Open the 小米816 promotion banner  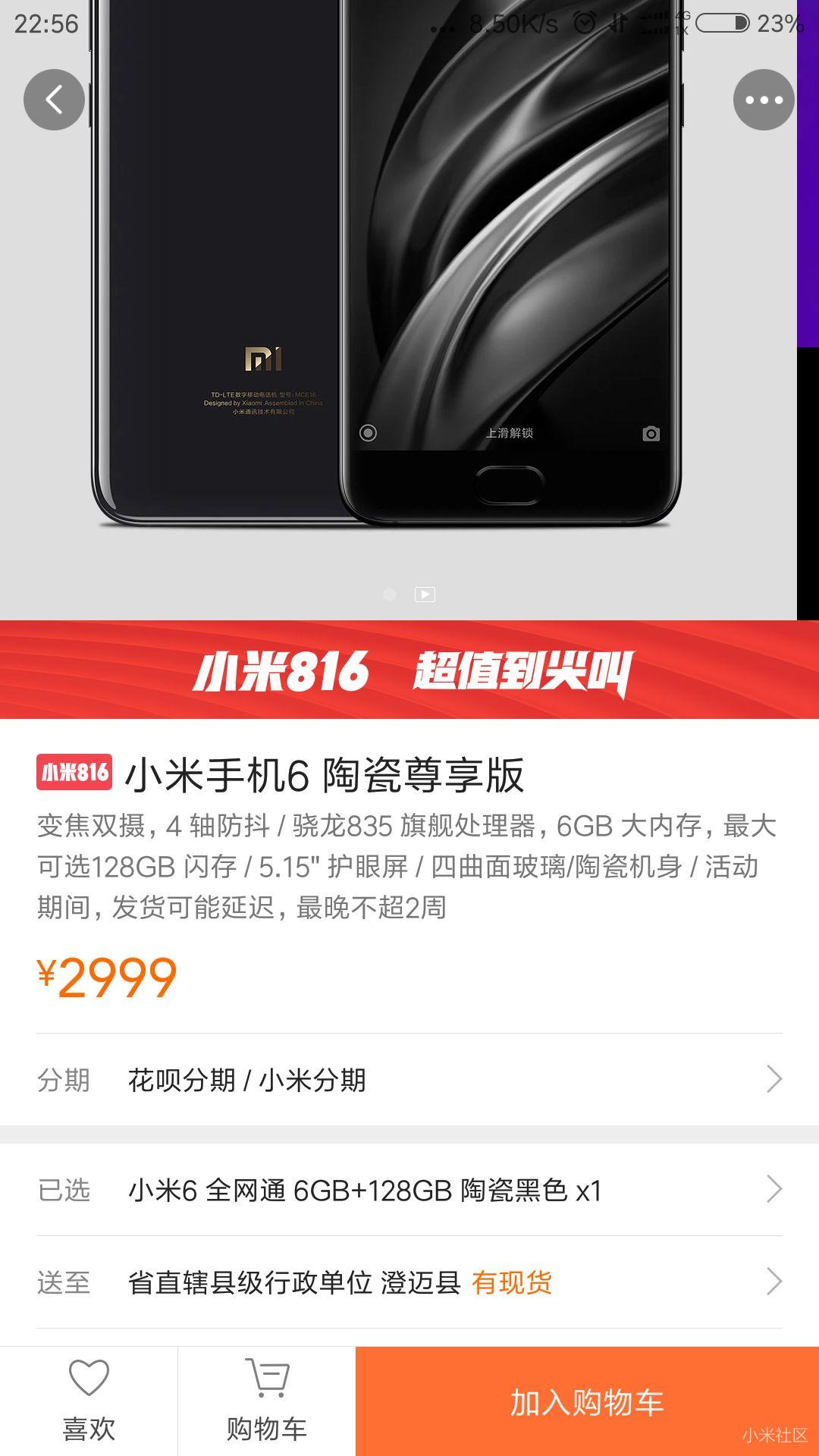pyautogui.click(x=409, y=670)
